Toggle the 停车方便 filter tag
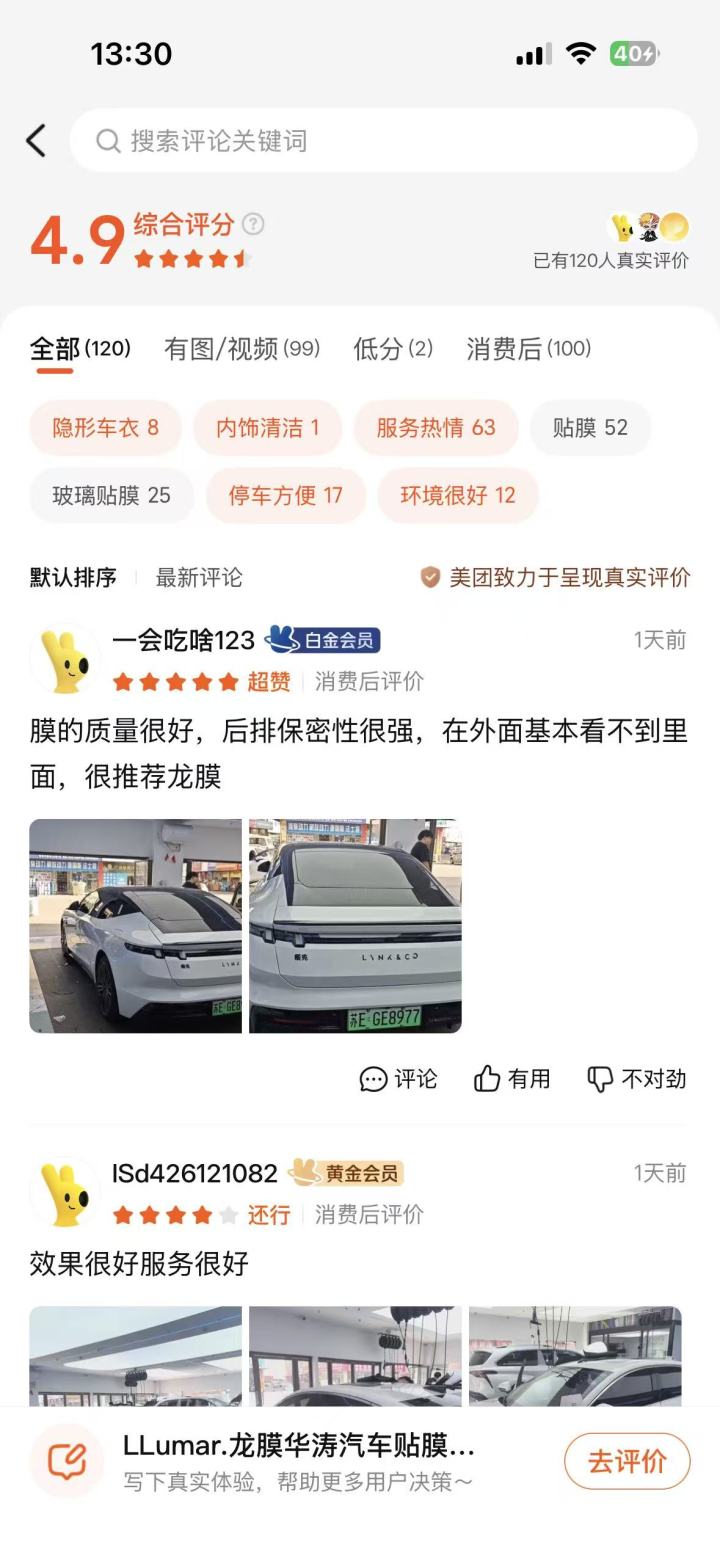The image size is (720, 1561). coord(285,496)
